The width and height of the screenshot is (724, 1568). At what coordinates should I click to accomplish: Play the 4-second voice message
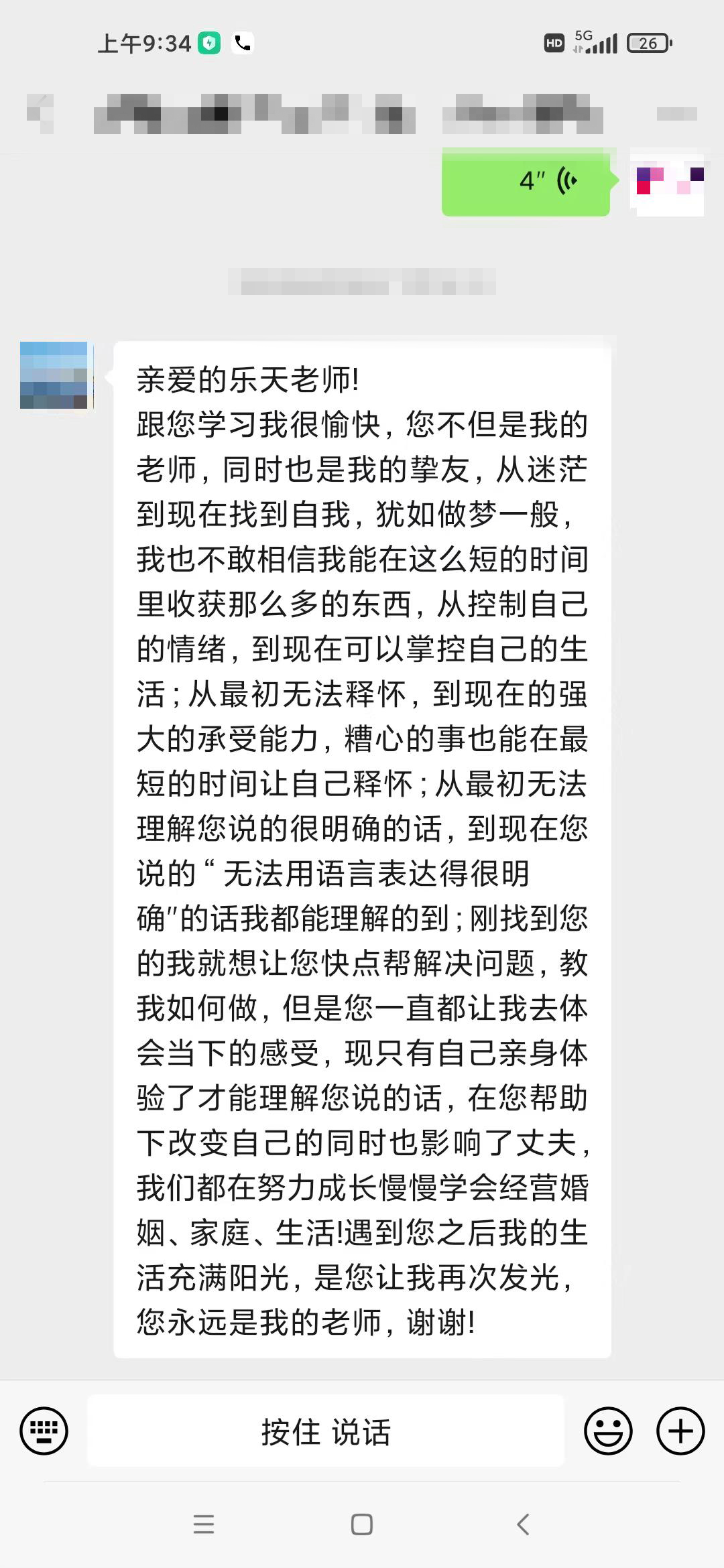point(526,181)
